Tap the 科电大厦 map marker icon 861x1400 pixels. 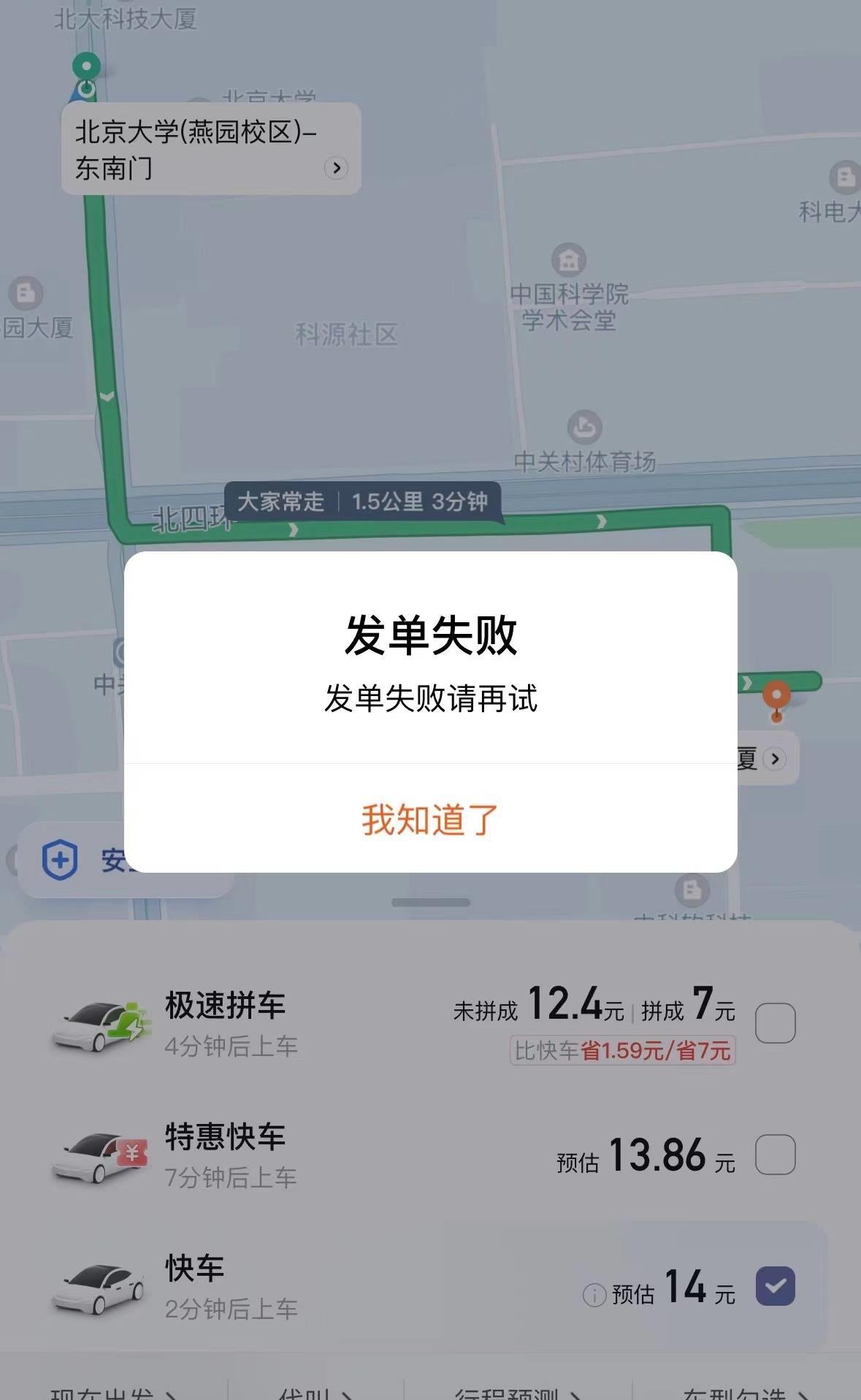[x=845, y=175]
